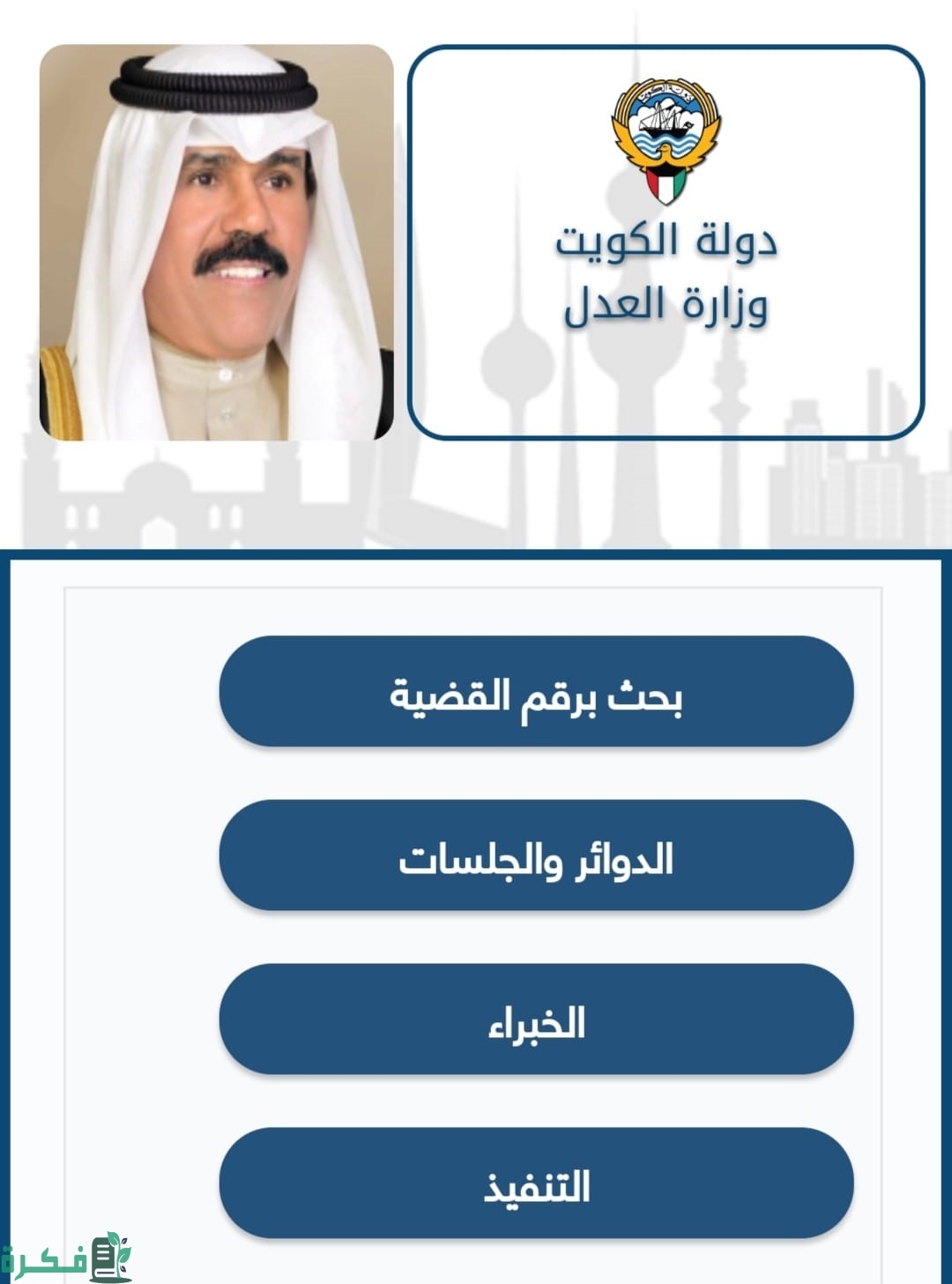The height and width of the screenshot is (1284, 952).
Task: Tap the التنفيذ button
Action: coord(536,1184)
